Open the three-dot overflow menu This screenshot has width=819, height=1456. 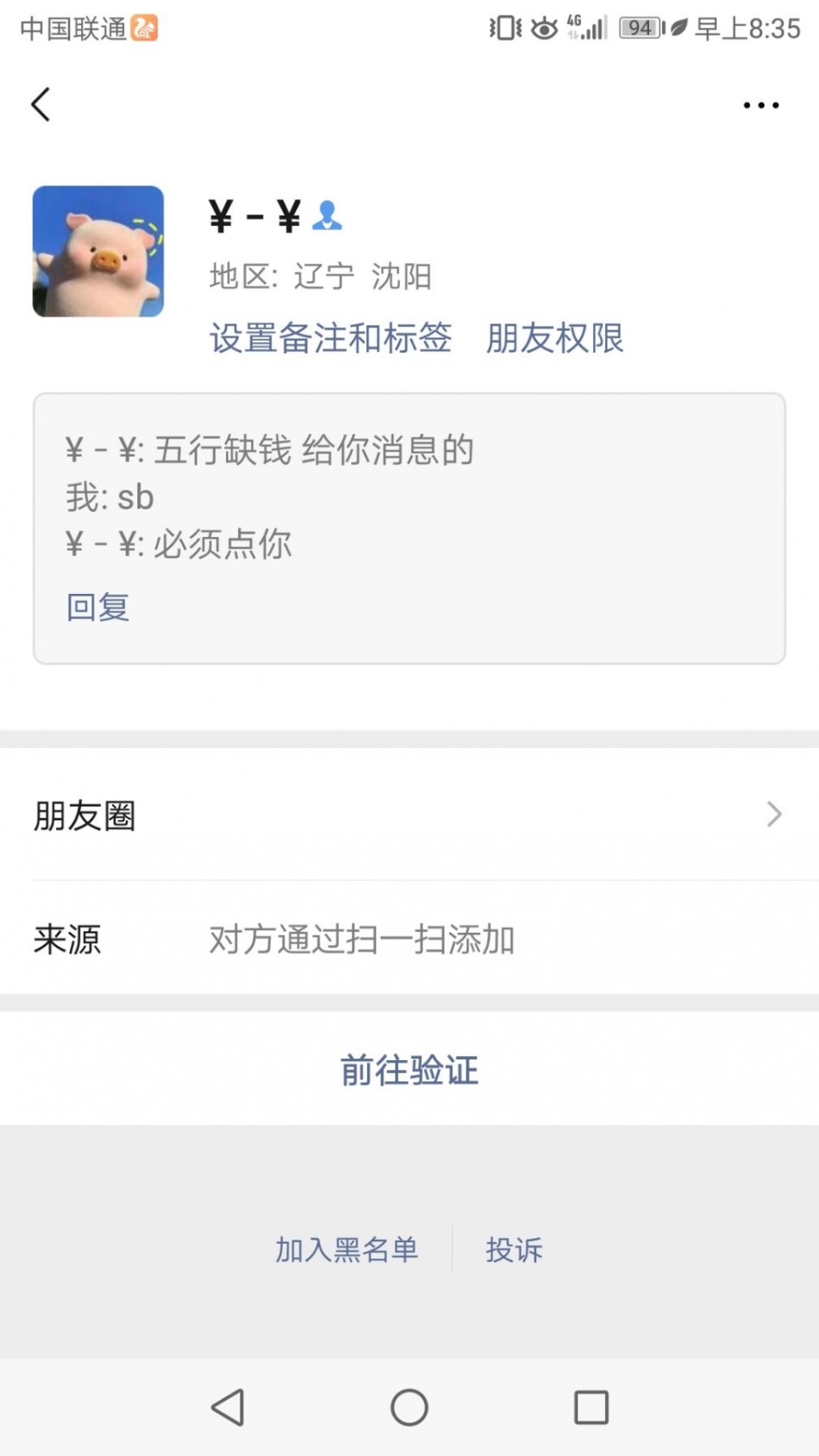pos(760,105)
